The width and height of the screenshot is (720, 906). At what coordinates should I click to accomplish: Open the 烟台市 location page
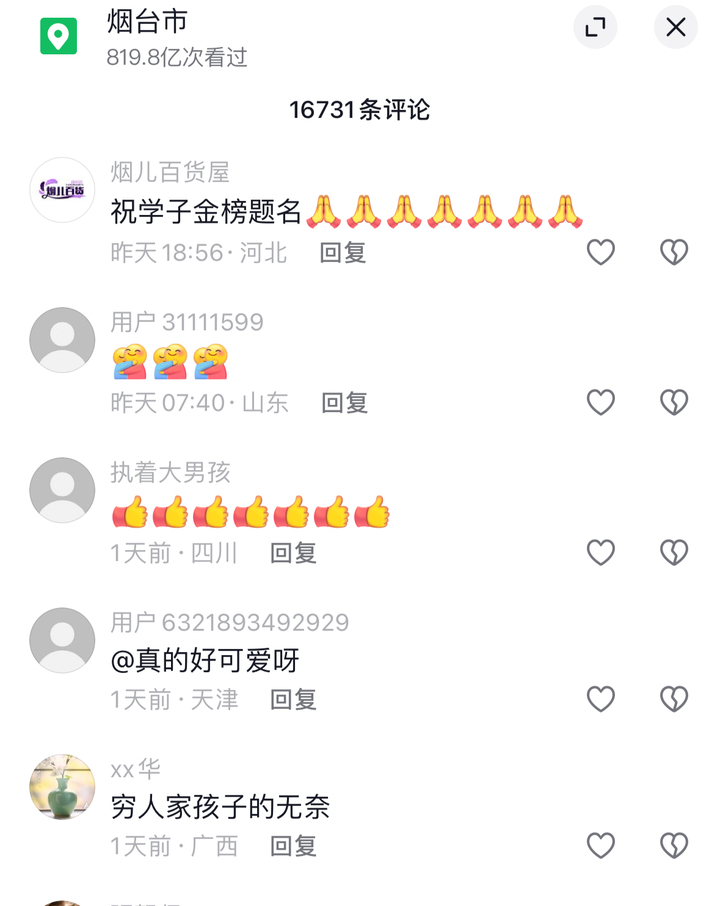147,22
